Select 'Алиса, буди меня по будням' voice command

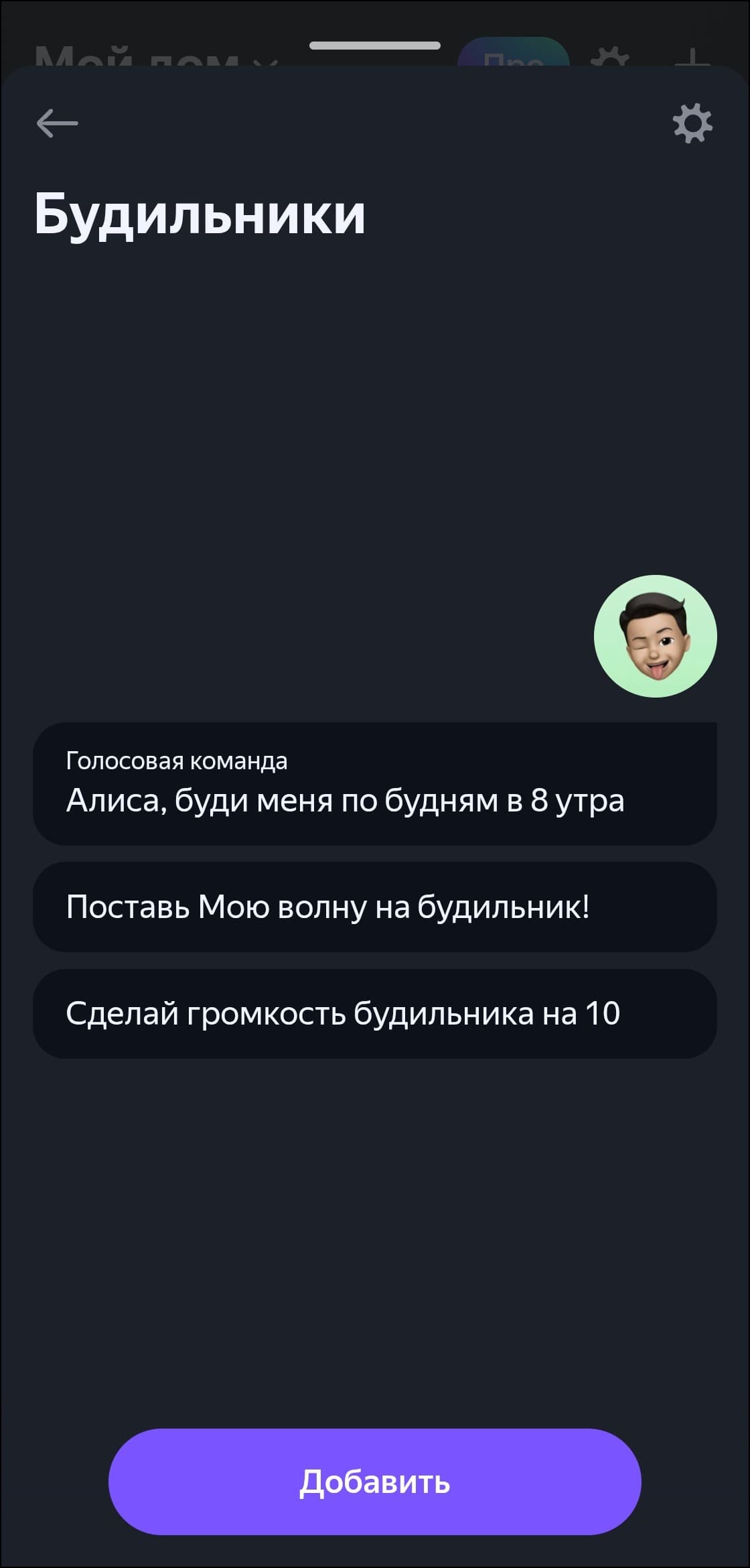pos(374,784)
